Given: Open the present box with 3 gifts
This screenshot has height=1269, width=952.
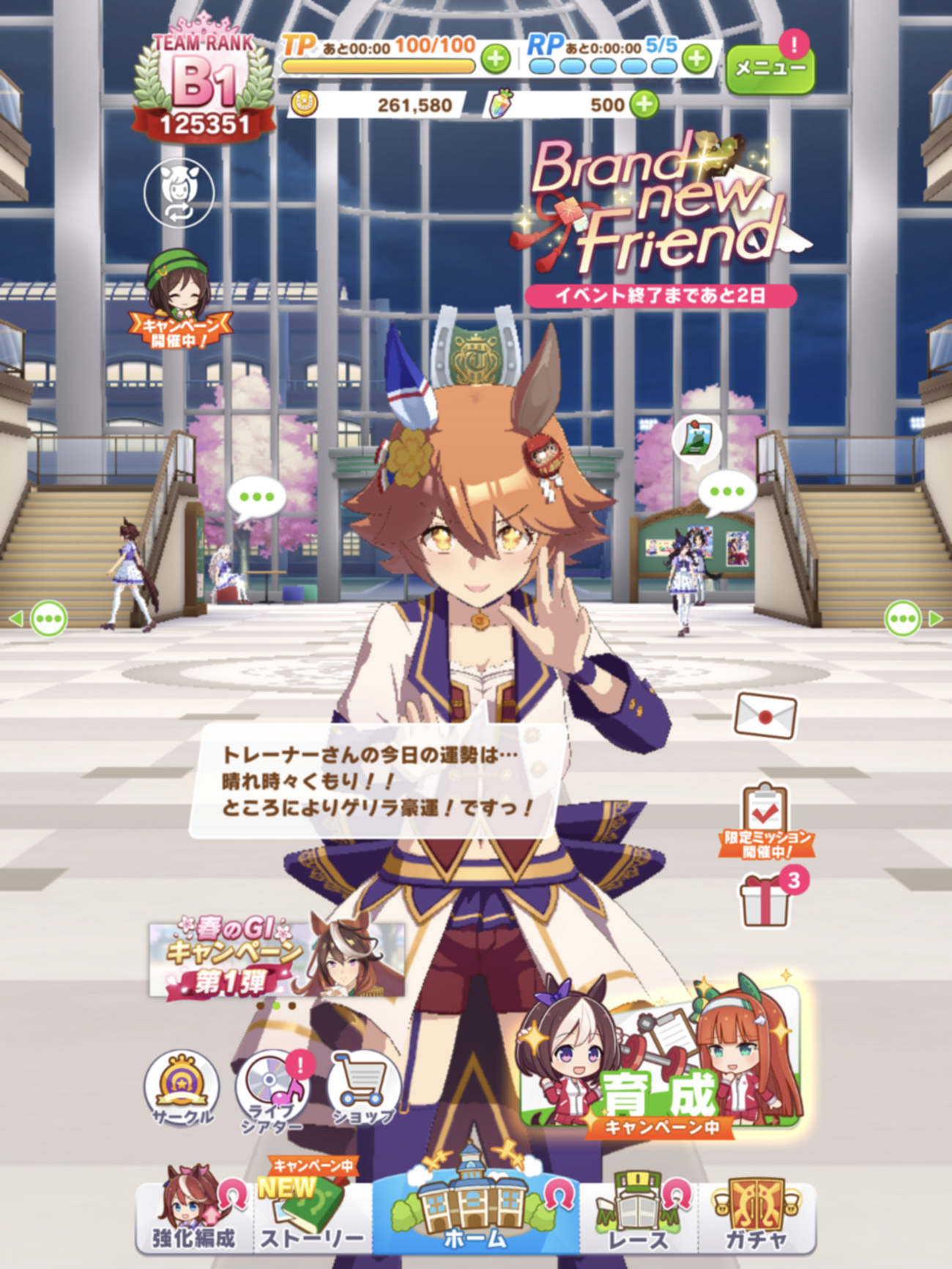Looking at the screenshot, I should click(766, 899).
